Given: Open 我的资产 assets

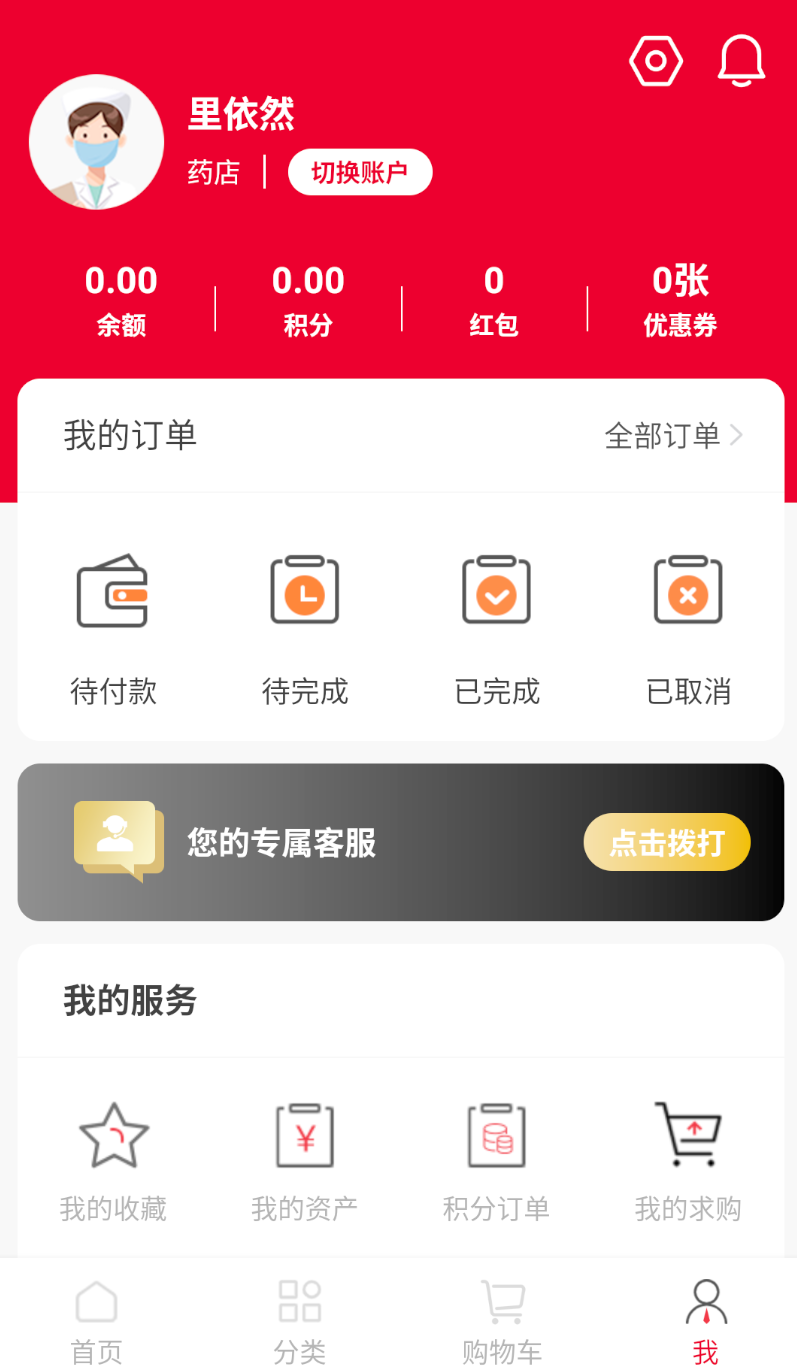Looking at the screenshot, I should [305, 1161].
